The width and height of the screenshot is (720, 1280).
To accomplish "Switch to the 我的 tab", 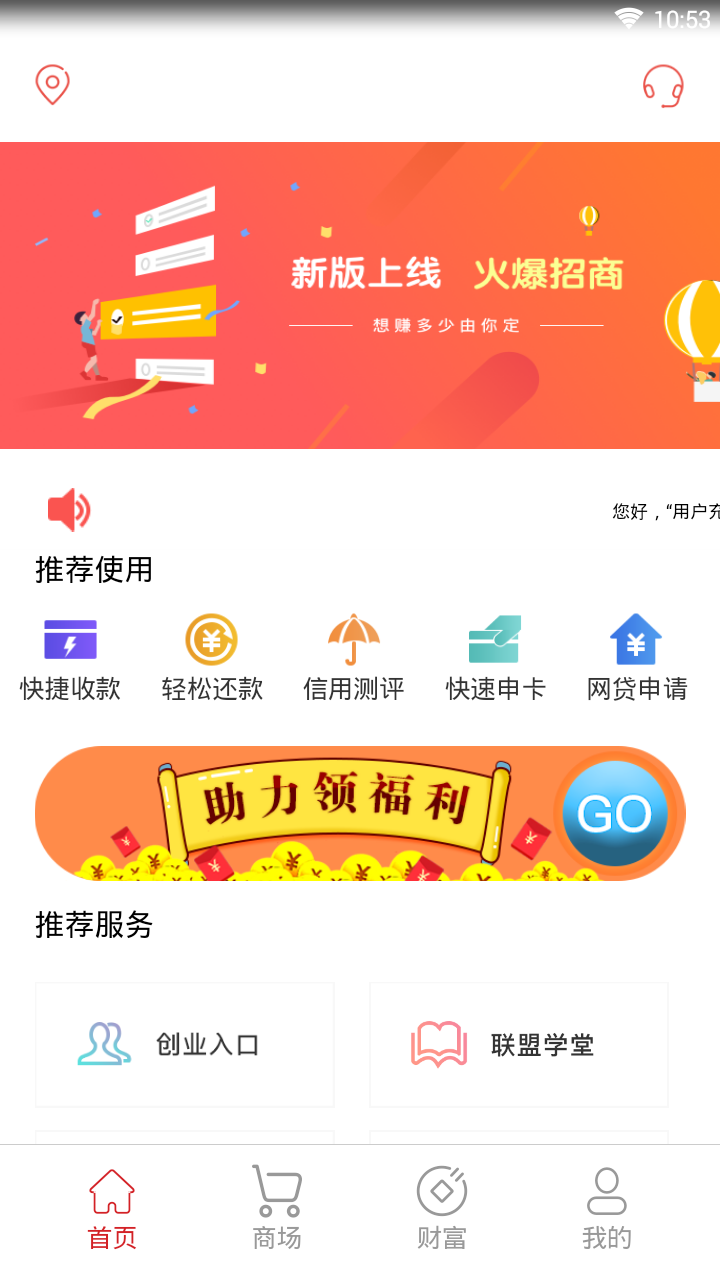I will coord(607,1208).
